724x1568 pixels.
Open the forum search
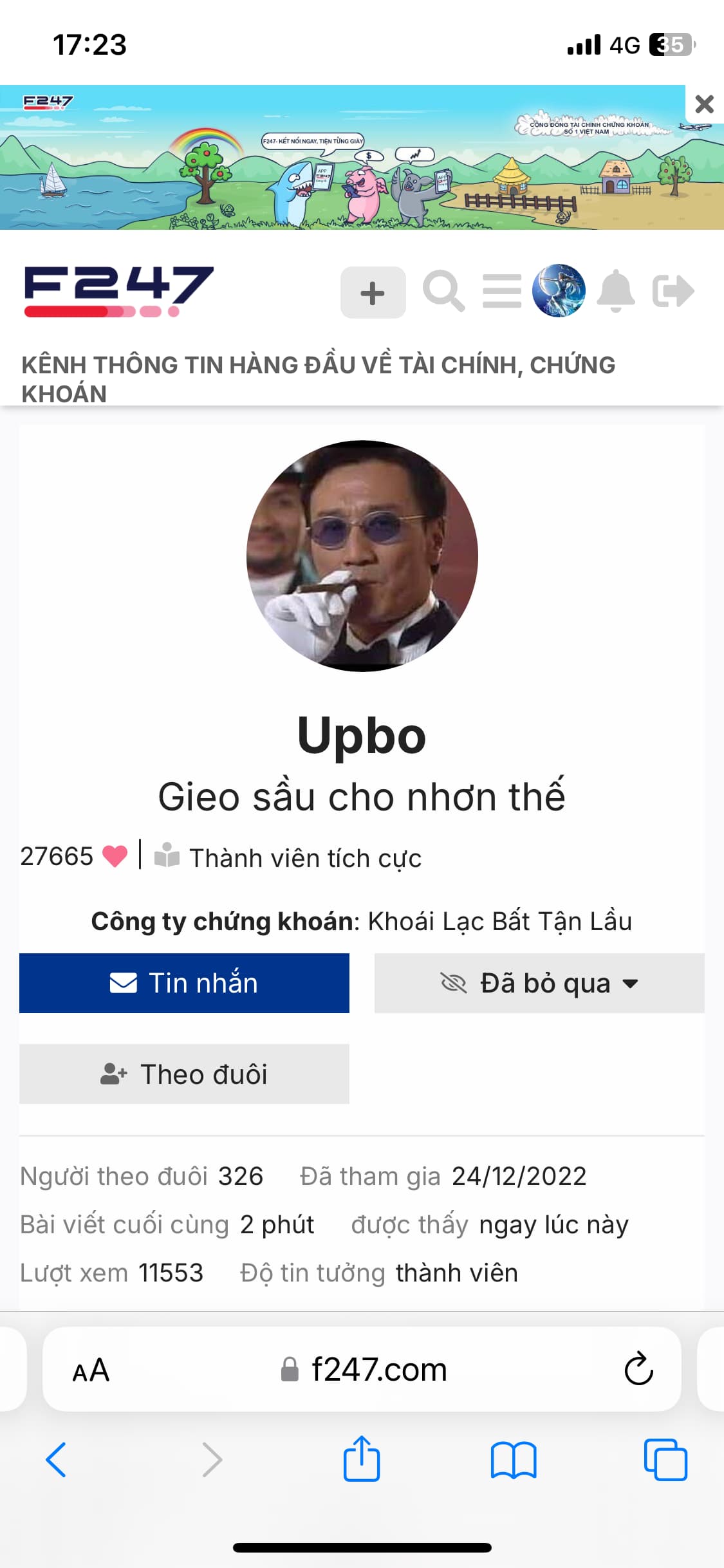point(443,292)
